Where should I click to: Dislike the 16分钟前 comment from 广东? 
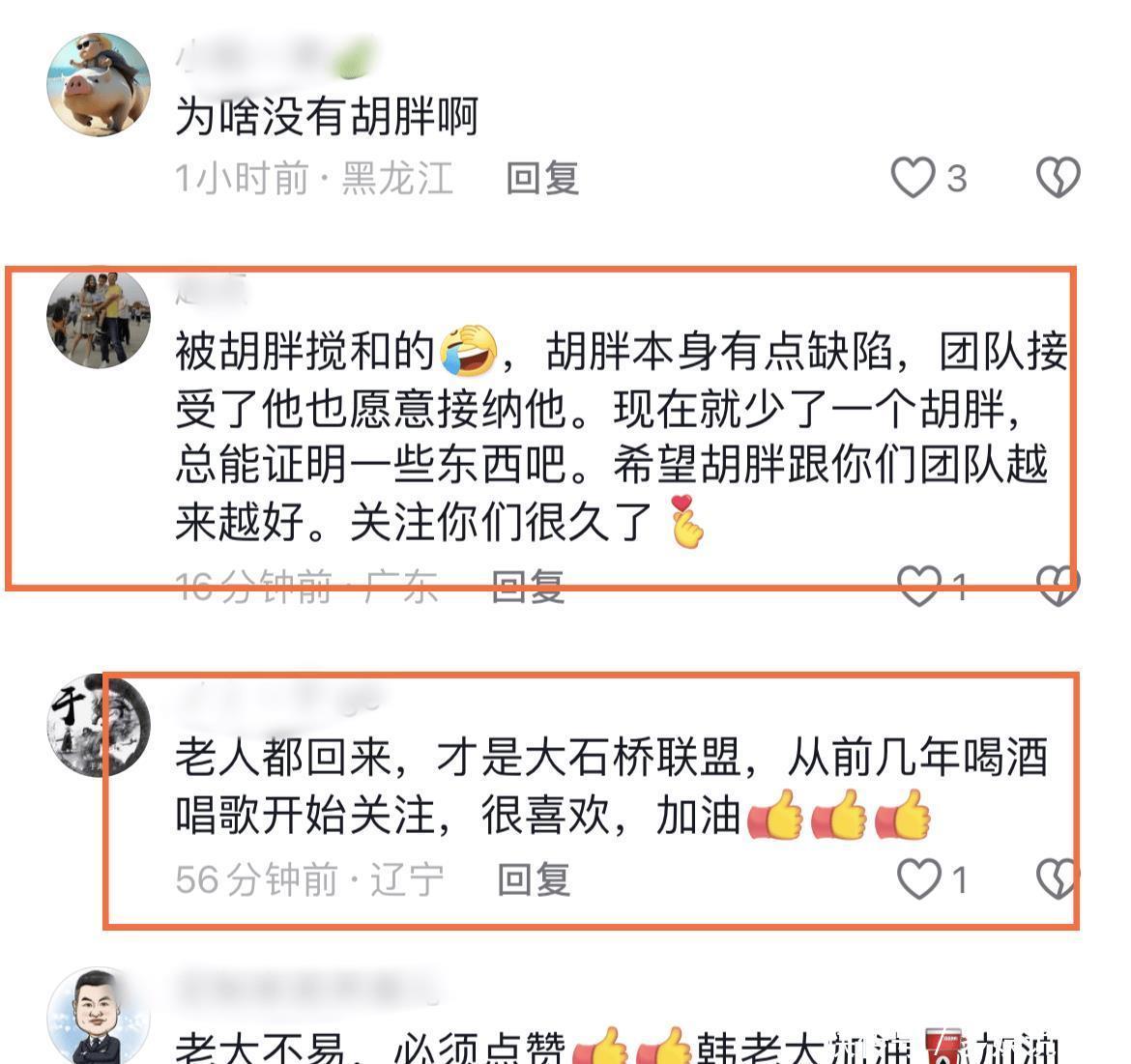(1058, 586)
